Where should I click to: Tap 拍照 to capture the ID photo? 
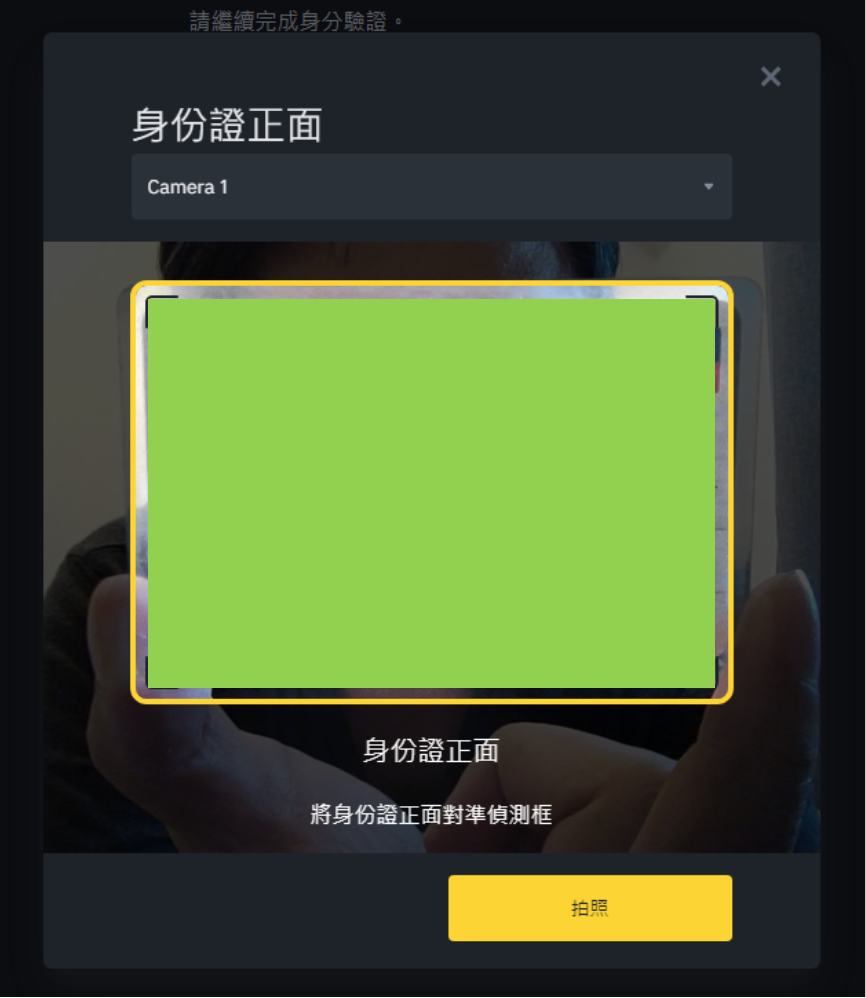tap(589, 908)
